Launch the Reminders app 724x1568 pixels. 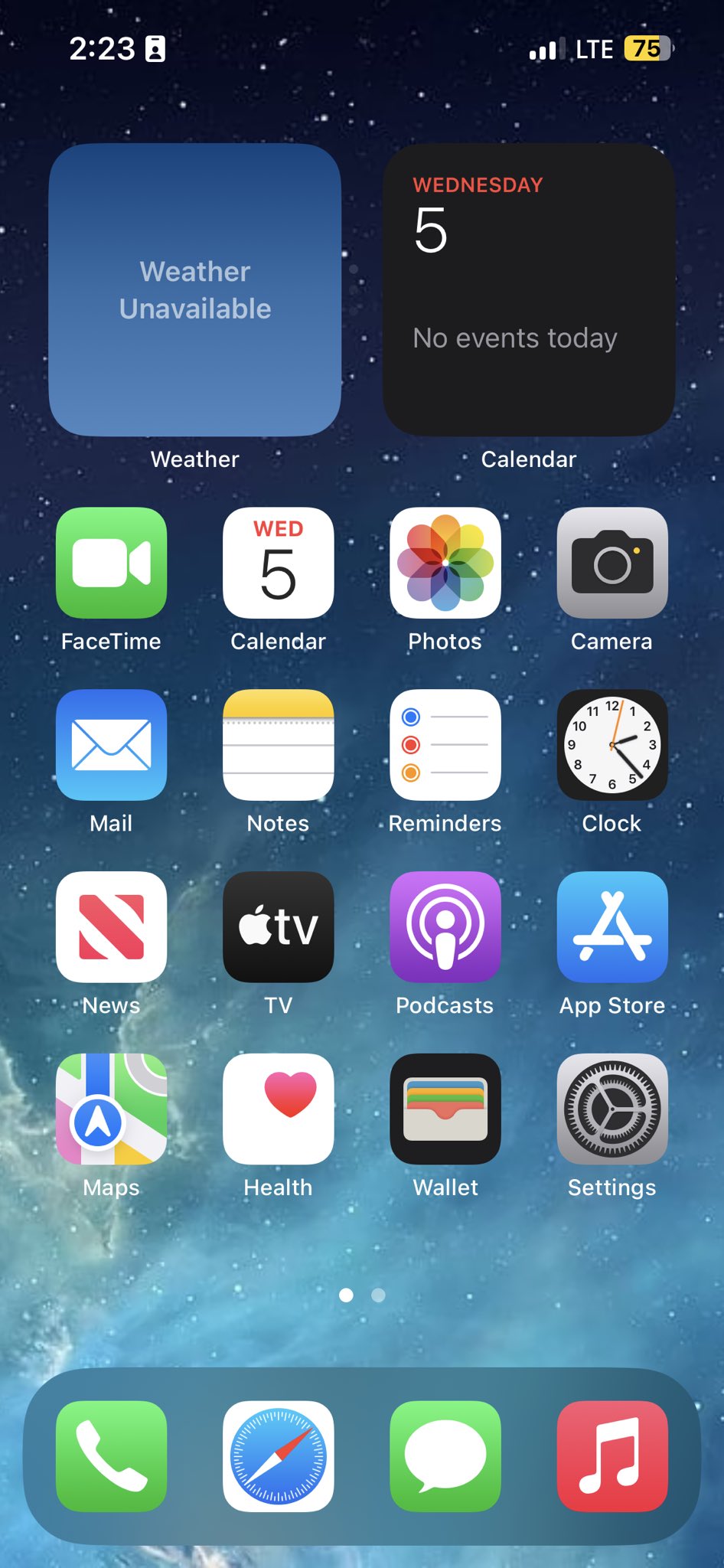(445, 745)
